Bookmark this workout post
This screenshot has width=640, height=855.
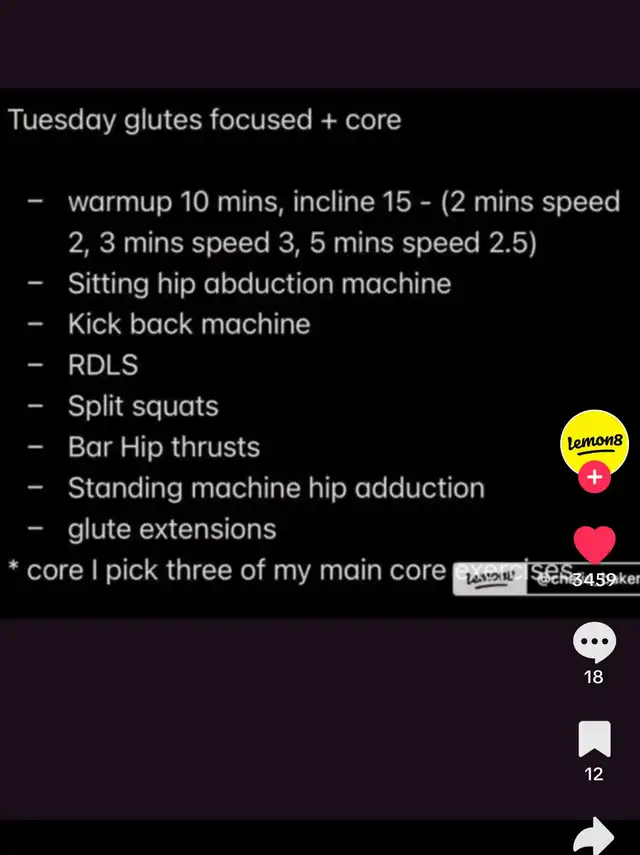coord(594,739)
